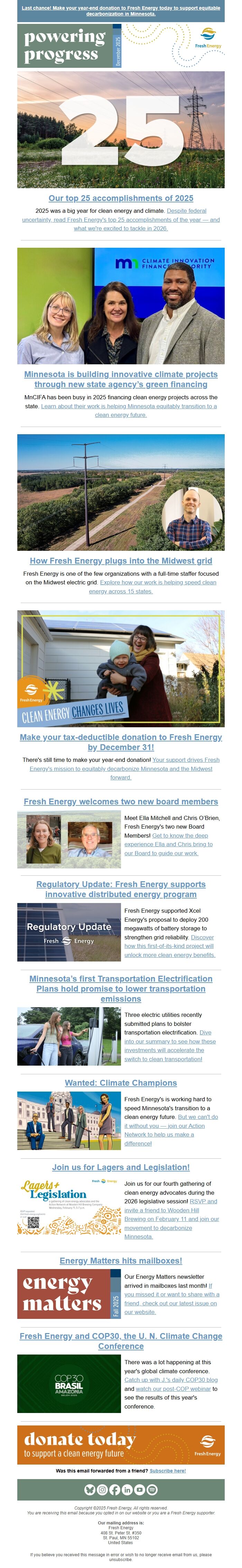
Task: Open the Spotify icon in the footer
Action: (152, 1489)
